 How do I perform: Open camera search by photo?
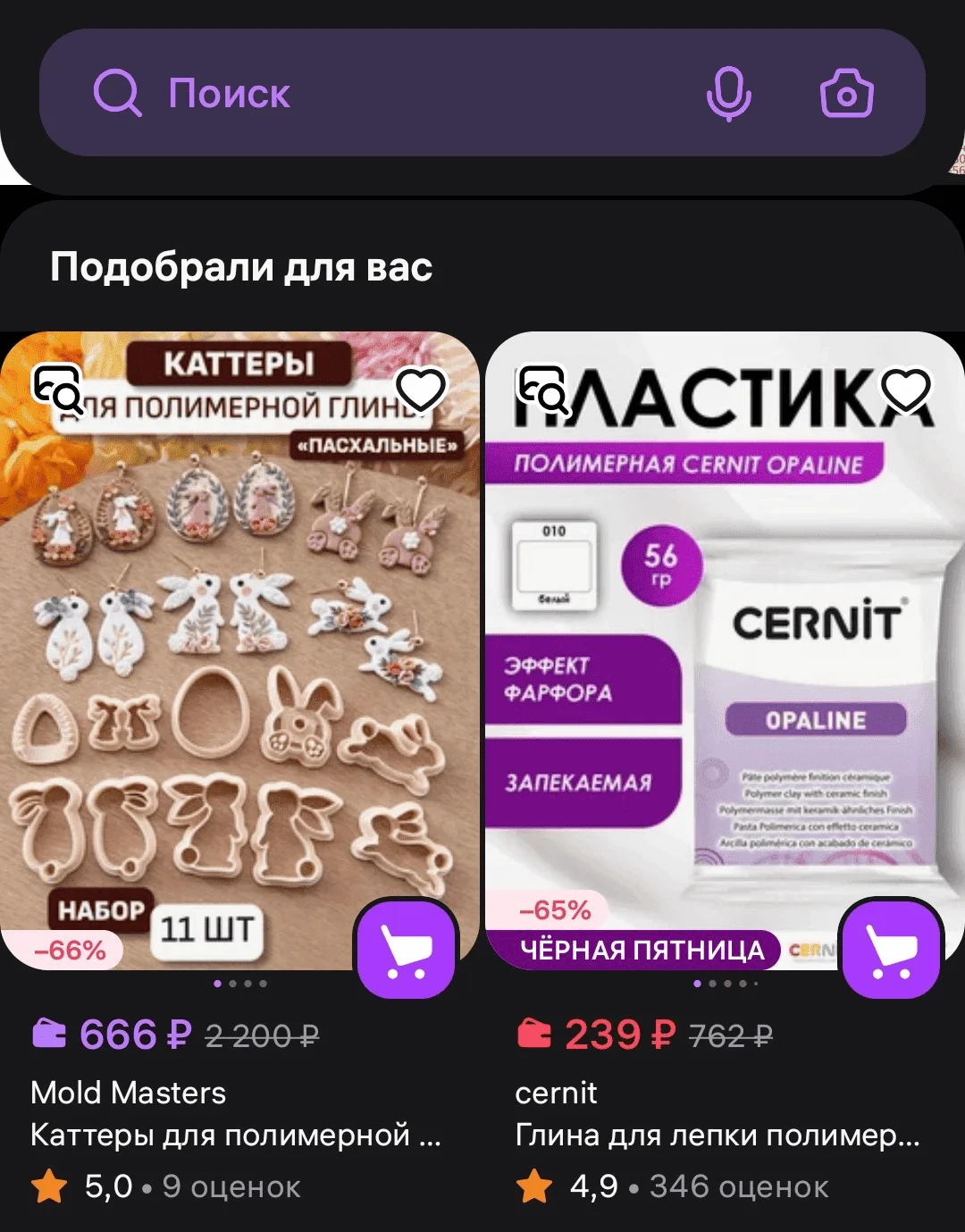click(846, 93)
